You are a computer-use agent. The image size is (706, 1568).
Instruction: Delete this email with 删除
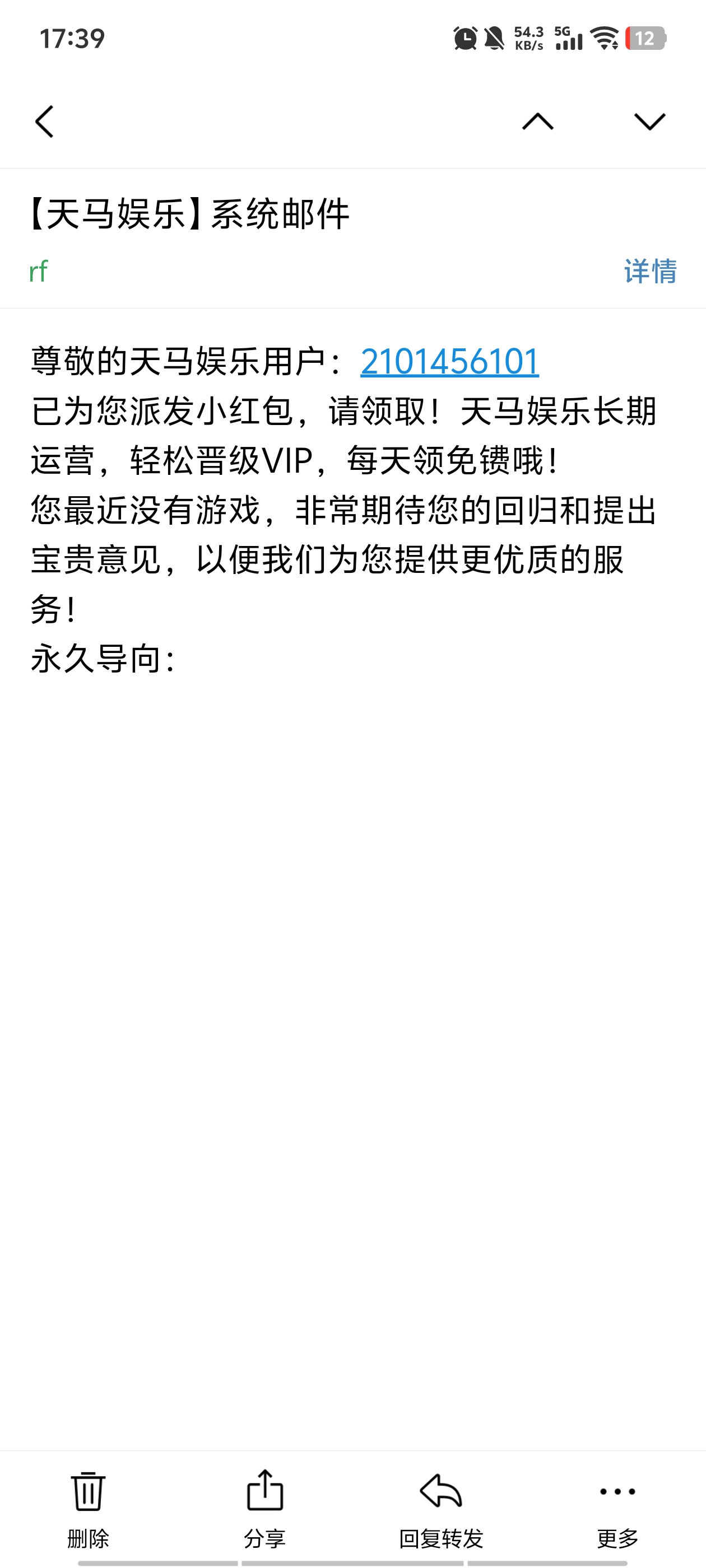89,1508
